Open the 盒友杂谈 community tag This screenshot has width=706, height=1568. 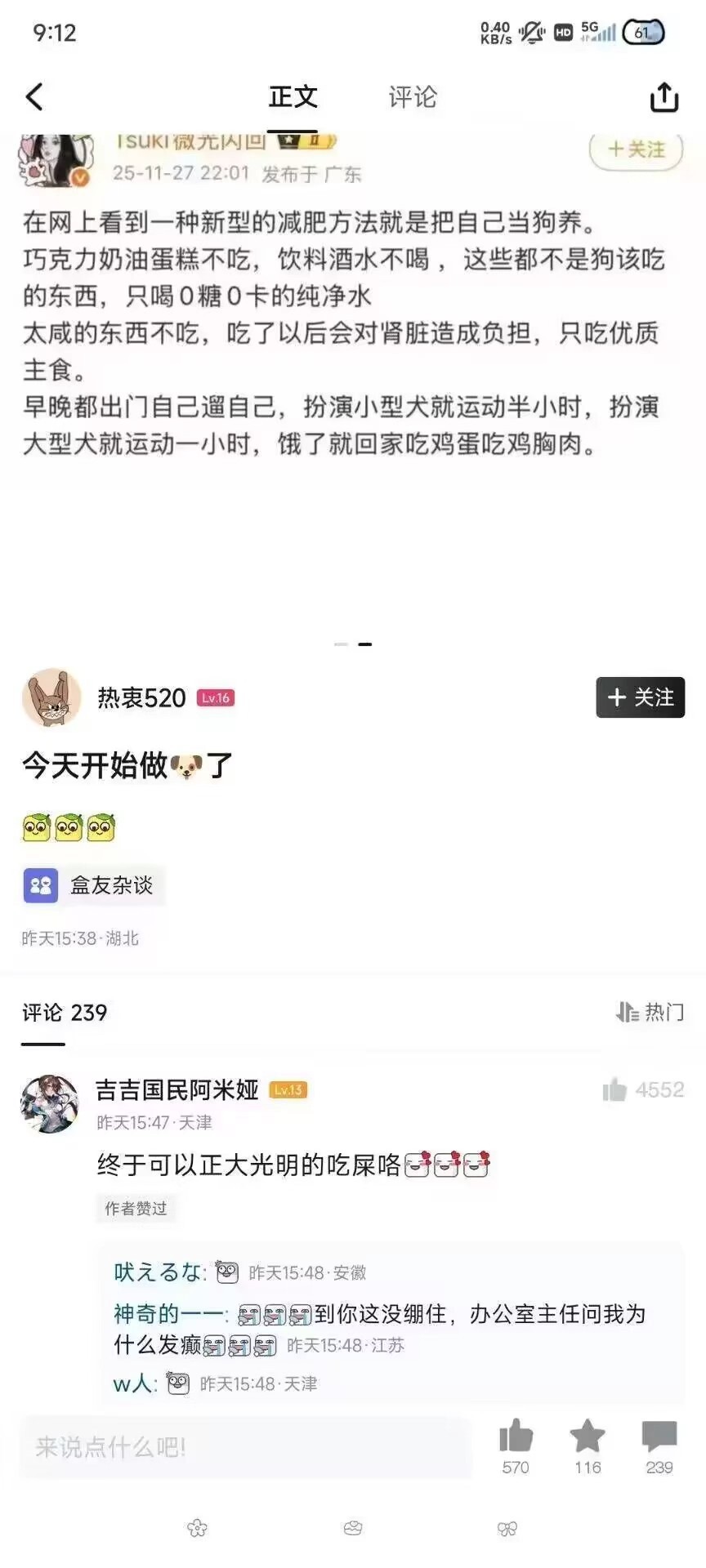93,885
